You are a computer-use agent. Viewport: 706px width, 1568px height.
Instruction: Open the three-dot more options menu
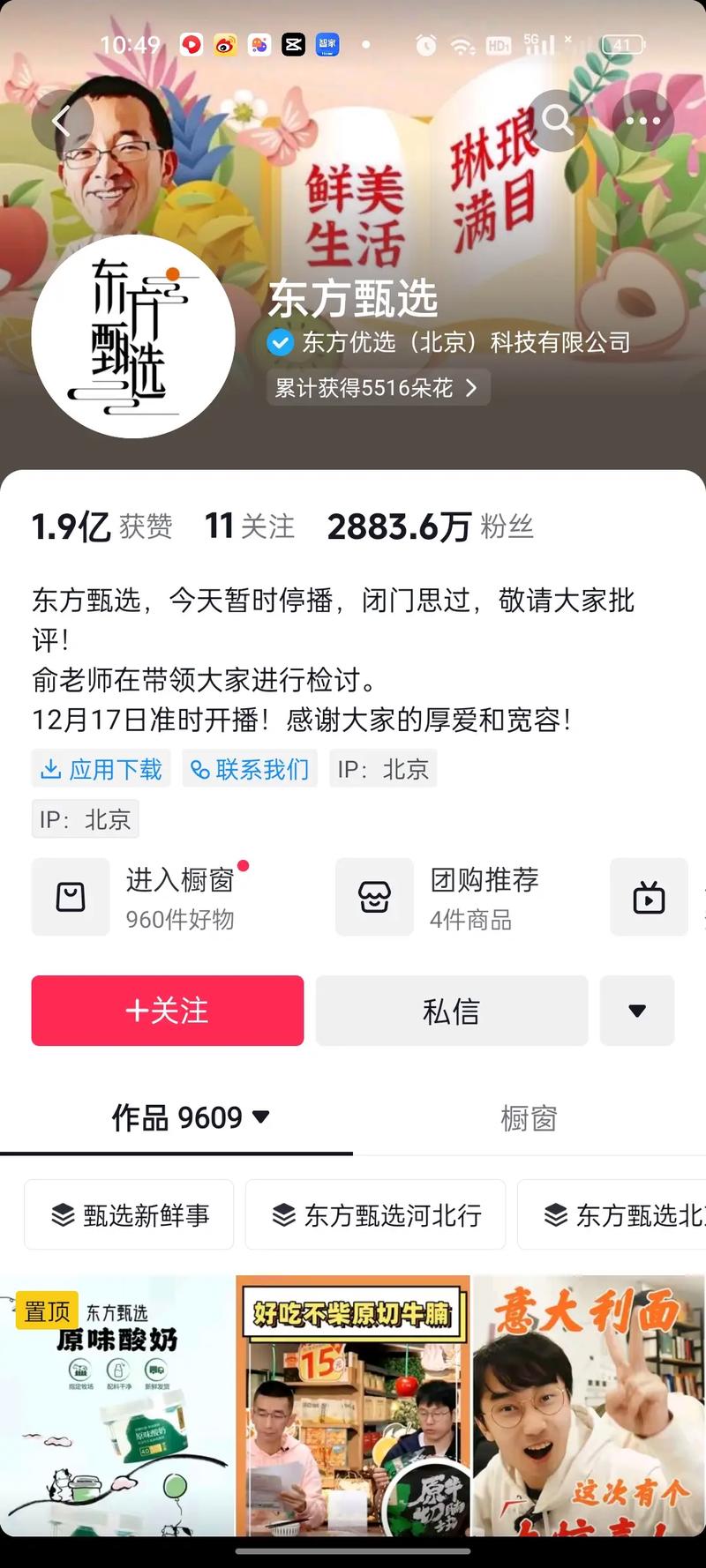click(643, 121)
